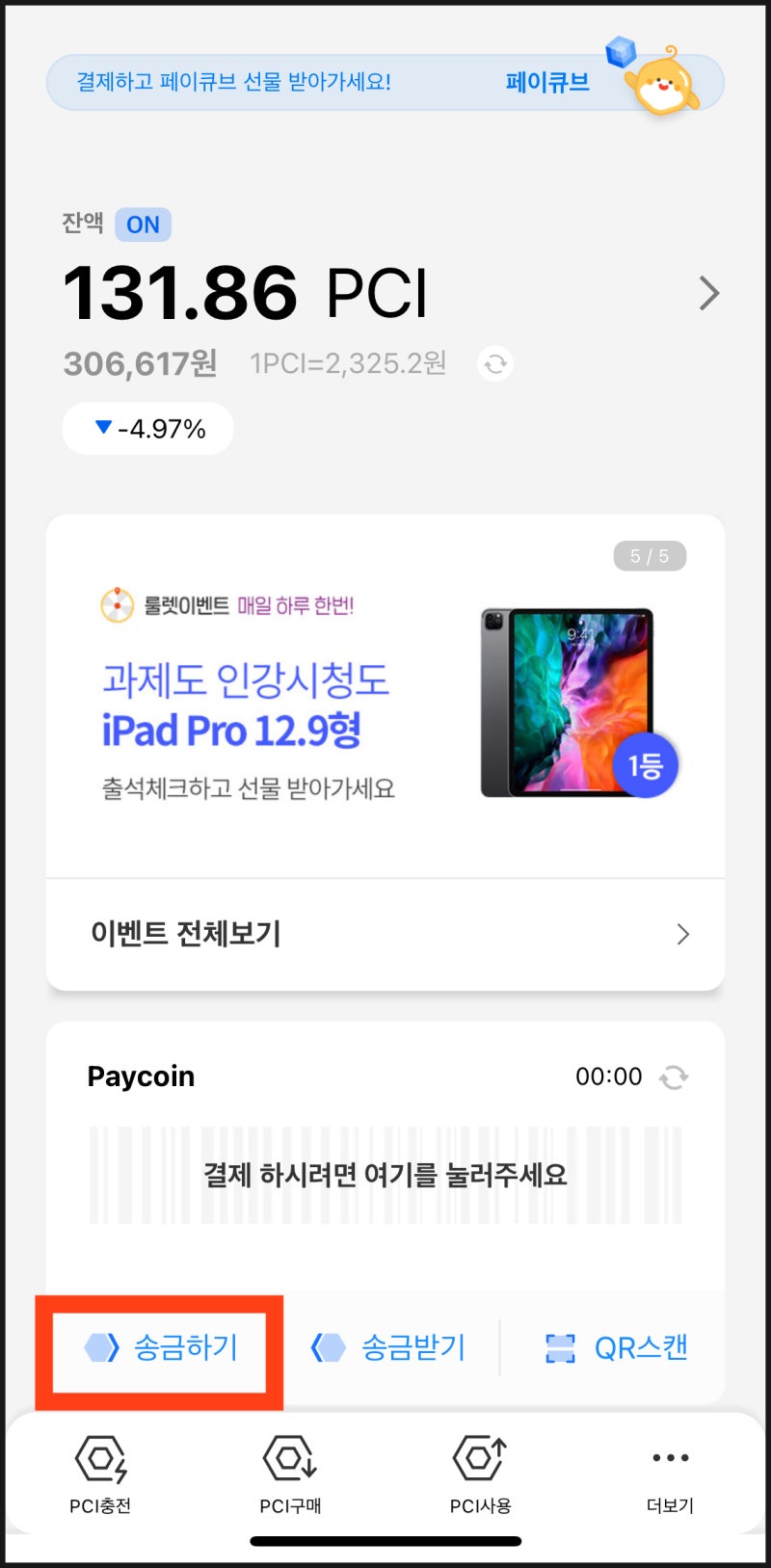The width and height of the screenshot is (771, 1568).
Task: Open the balance detail chevron next to PCI
Action: 708,293
